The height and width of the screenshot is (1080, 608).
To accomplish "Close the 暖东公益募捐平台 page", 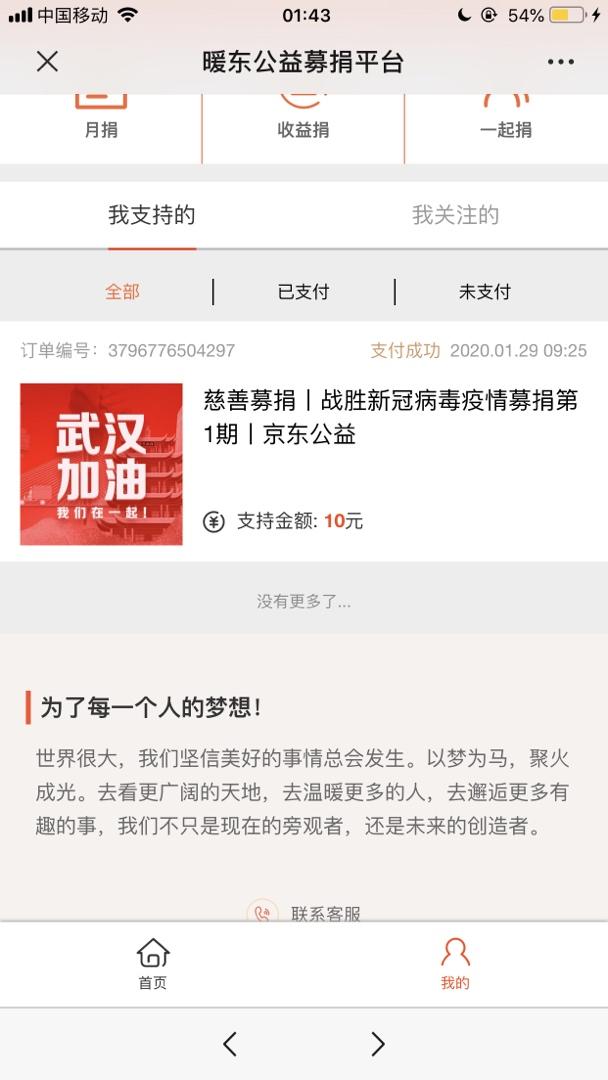I will tap(47, 62).
